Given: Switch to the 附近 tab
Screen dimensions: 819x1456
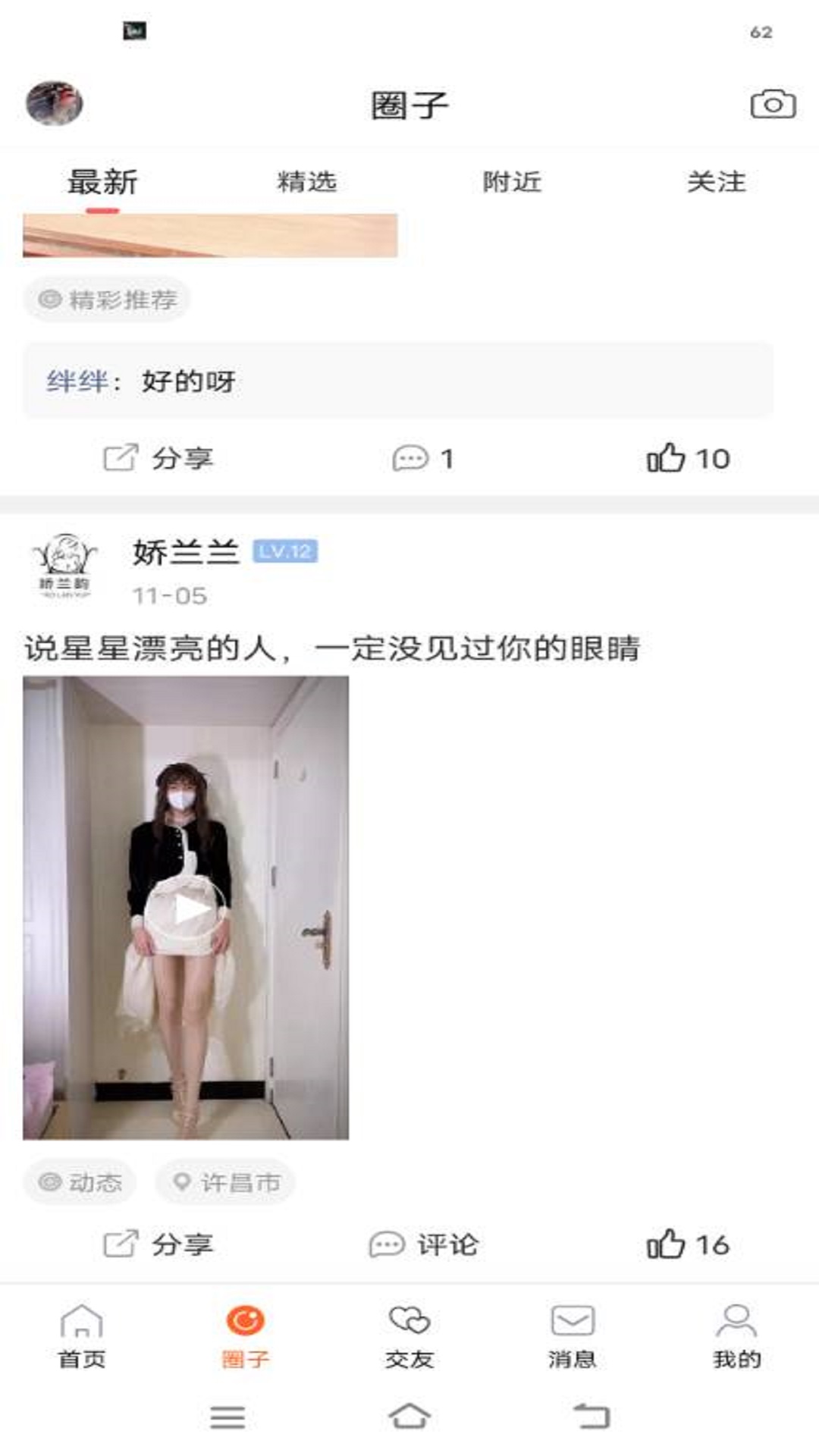Looking at the screenshot, I should click(512, 182).
